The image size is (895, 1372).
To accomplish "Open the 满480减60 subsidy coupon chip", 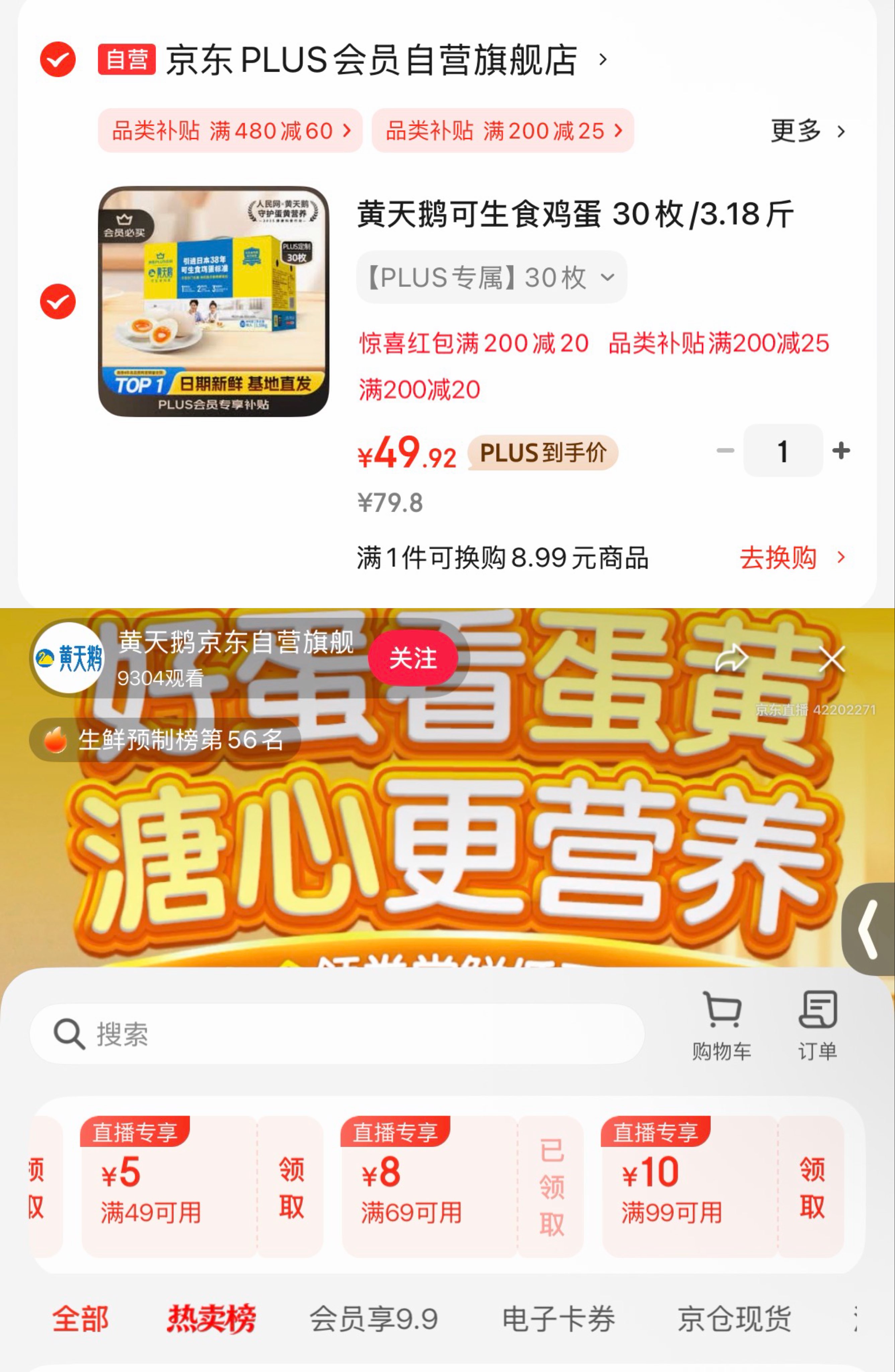I will pyautogui.click(x=230, y=131).
